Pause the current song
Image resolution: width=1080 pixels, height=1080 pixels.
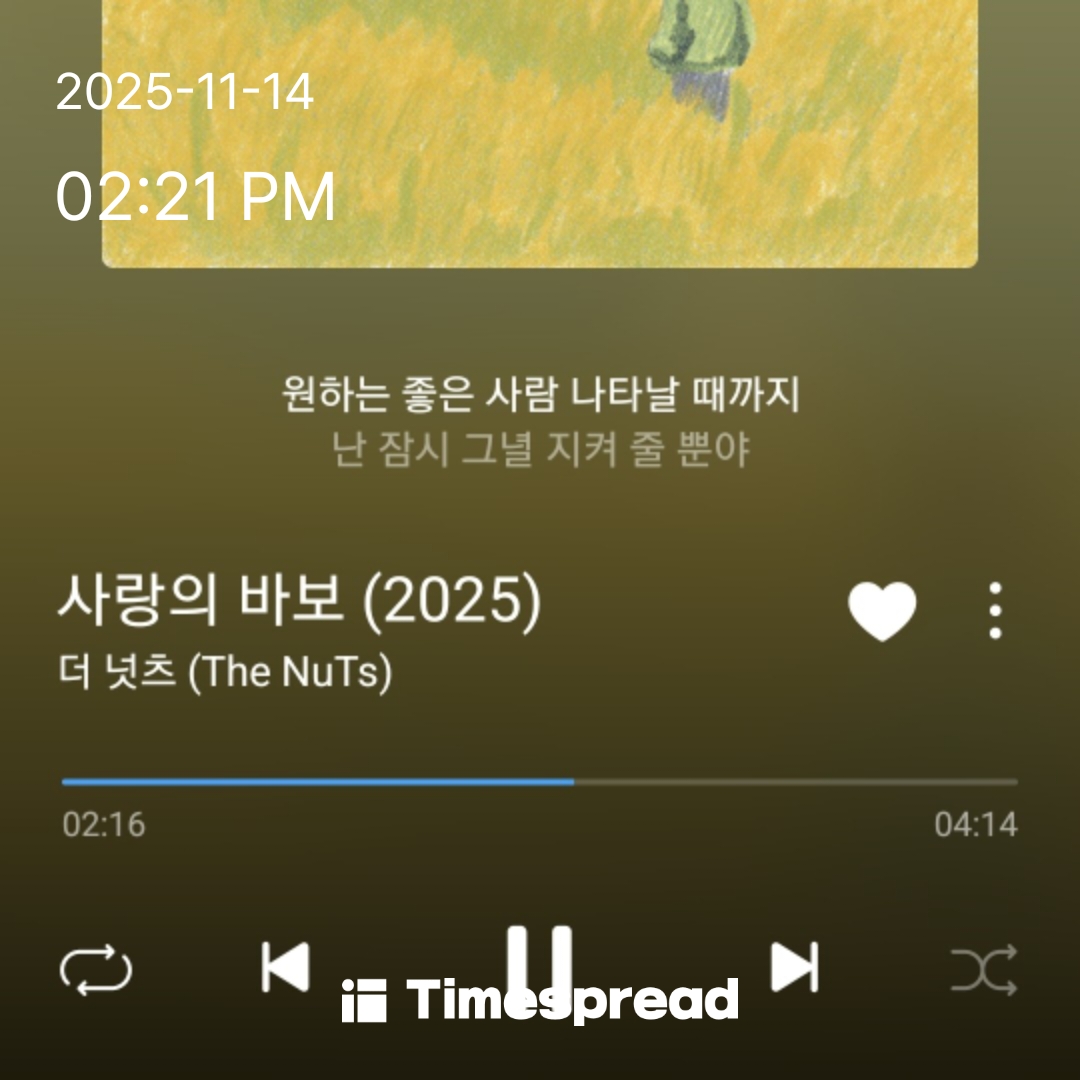pos(539,960)
